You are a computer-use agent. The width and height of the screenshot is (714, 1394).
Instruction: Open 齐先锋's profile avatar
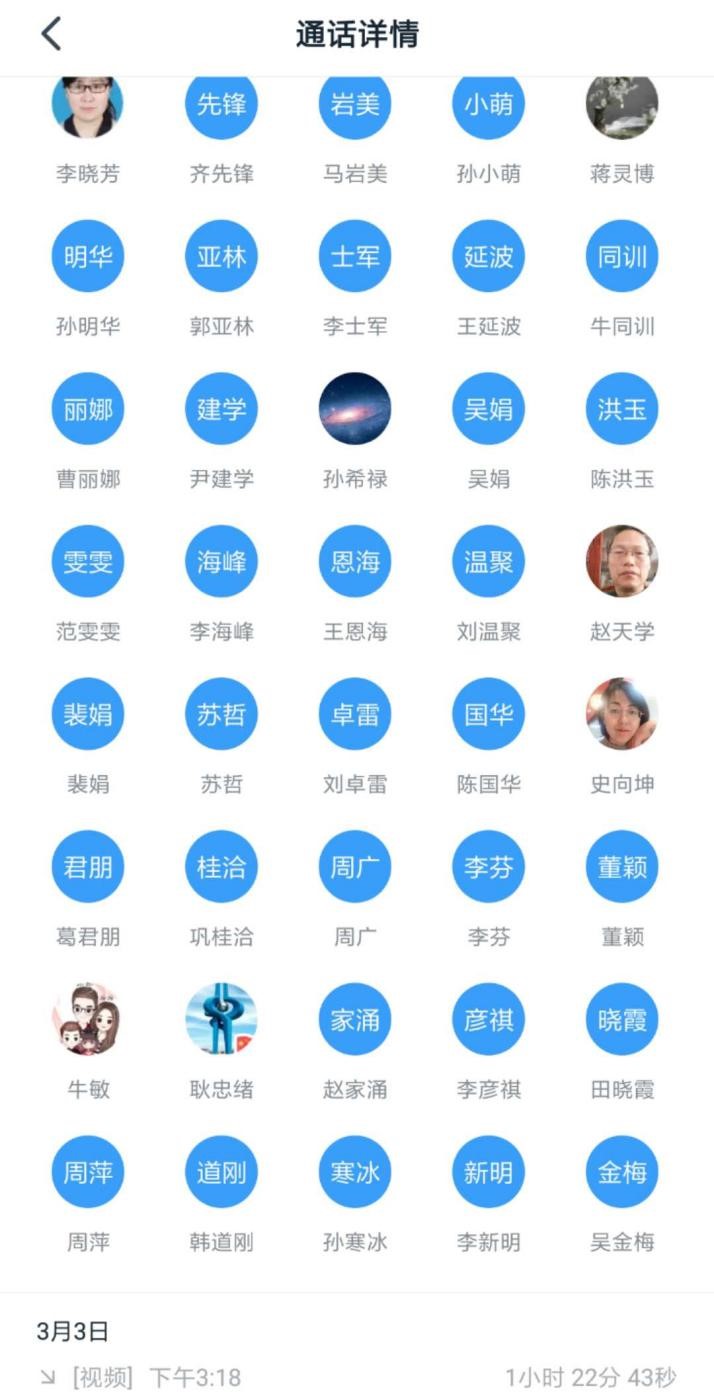221,104
